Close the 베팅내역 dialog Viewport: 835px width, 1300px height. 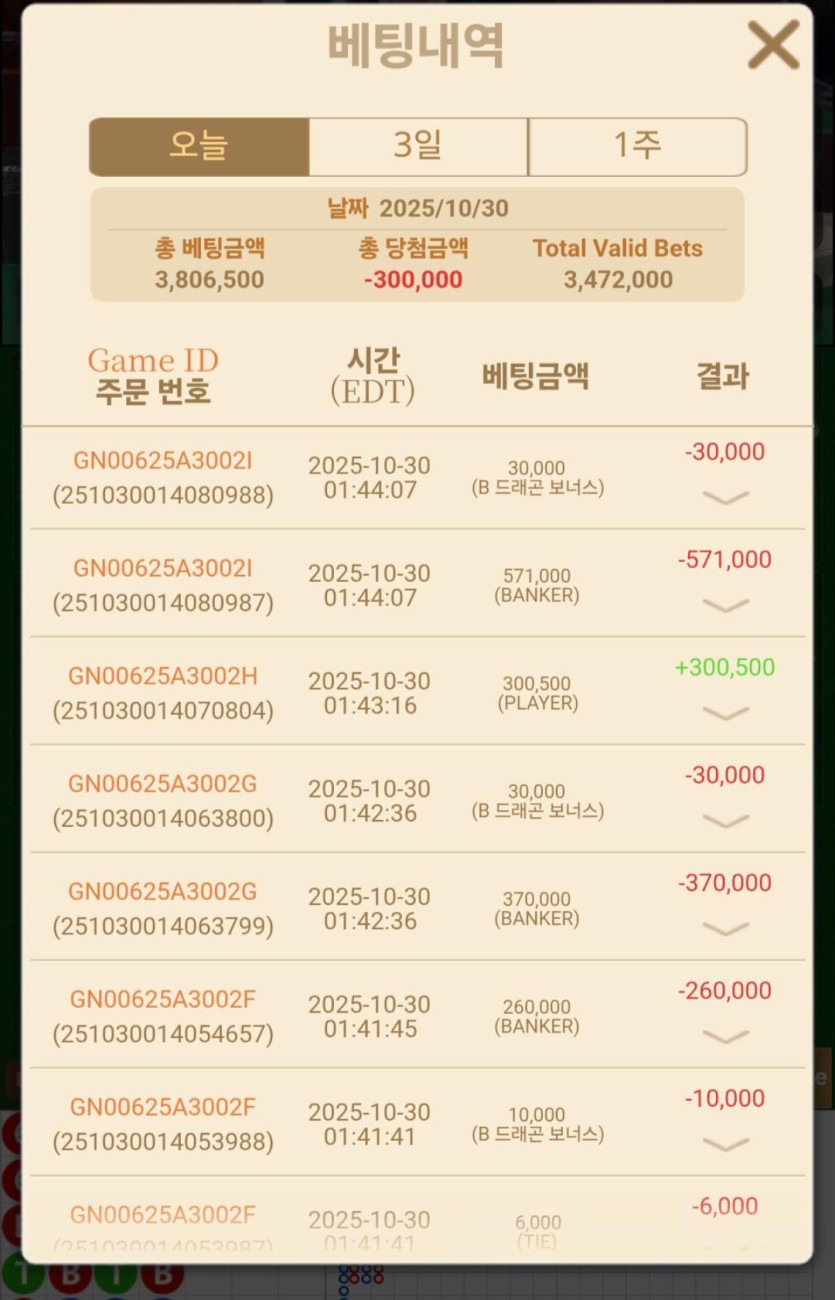tap(773, 45)
